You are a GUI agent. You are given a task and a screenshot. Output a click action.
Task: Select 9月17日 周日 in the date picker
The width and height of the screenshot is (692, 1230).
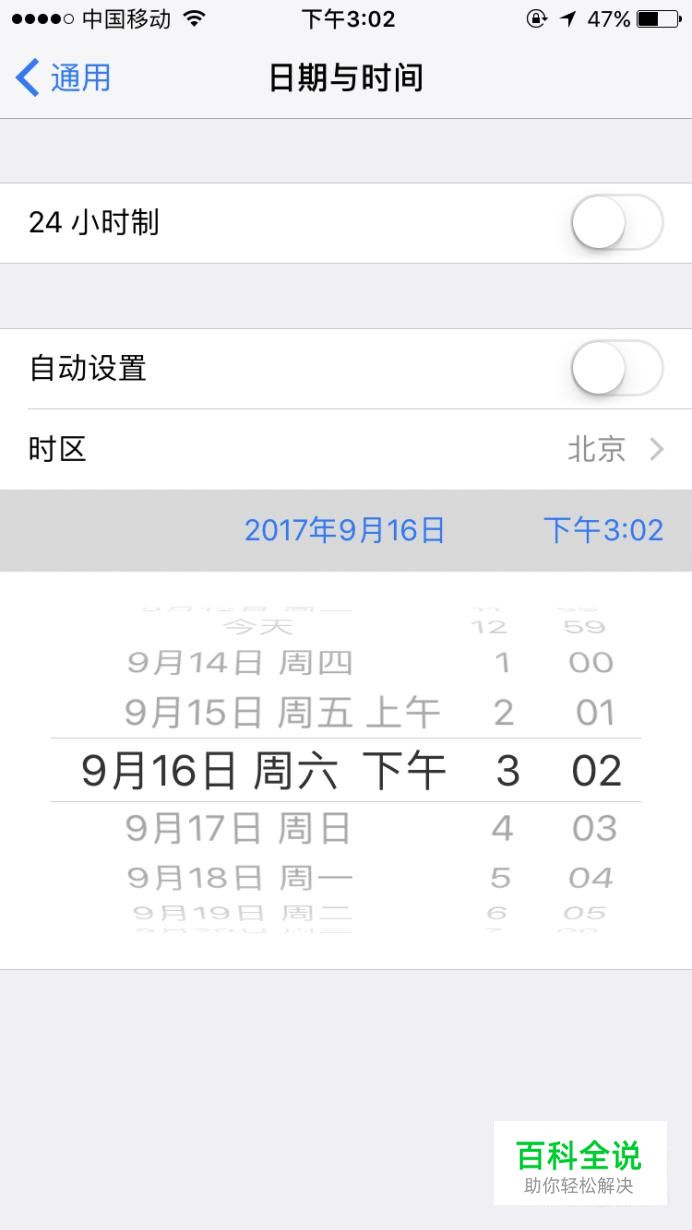click(238, 828)
